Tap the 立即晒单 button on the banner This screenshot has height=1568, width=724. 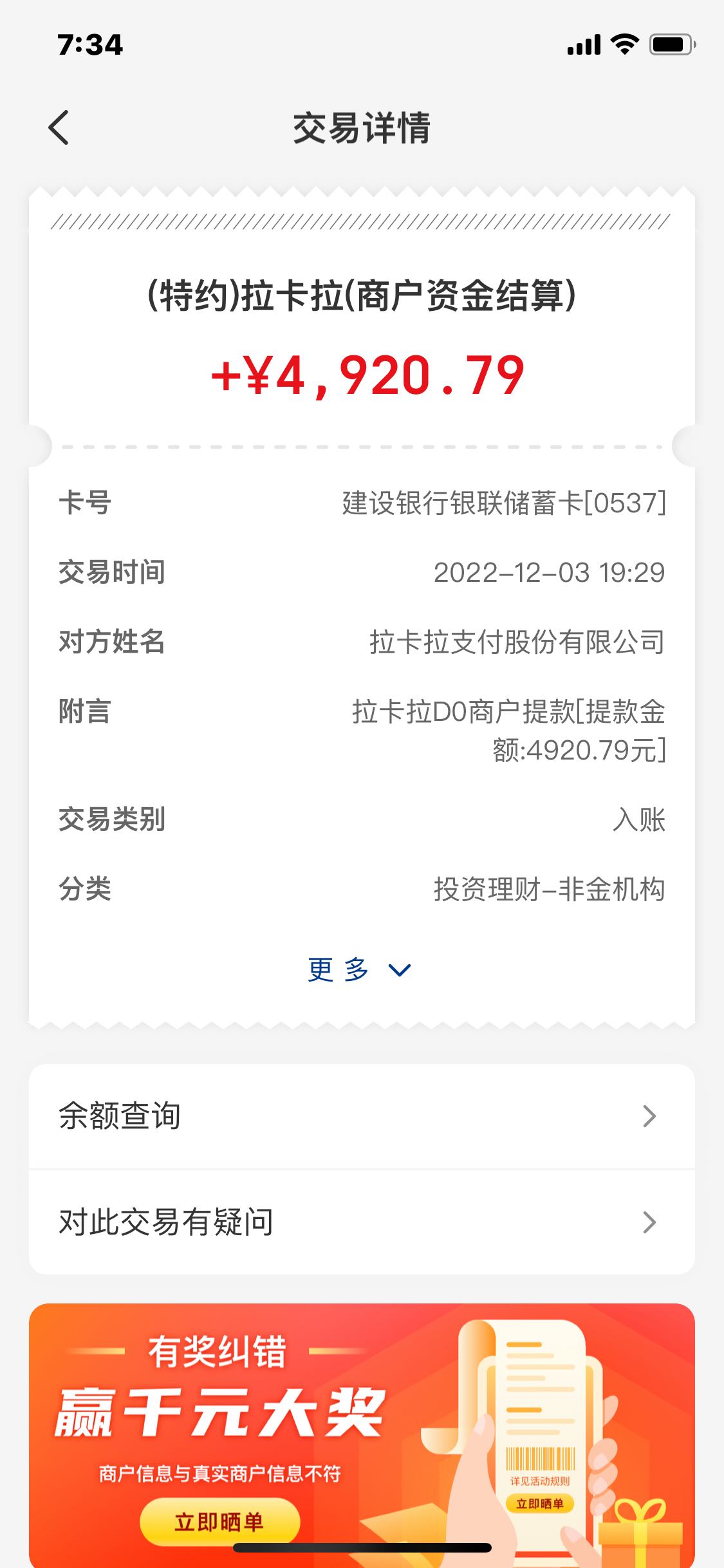click(x=219, y=1522)
